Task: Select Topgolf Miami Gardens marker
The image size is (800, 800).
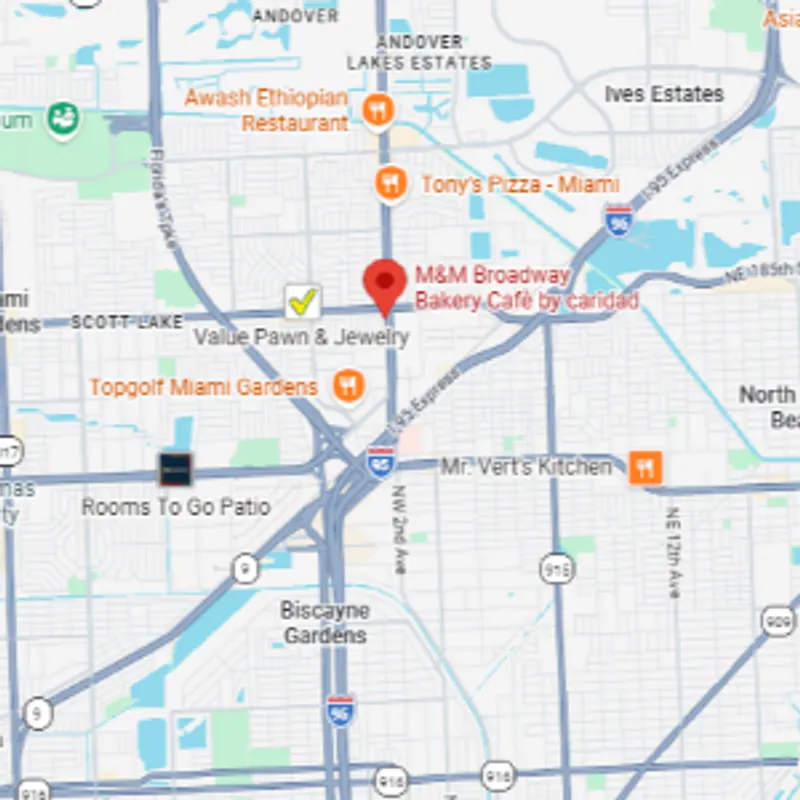Action: coord(348,385)
